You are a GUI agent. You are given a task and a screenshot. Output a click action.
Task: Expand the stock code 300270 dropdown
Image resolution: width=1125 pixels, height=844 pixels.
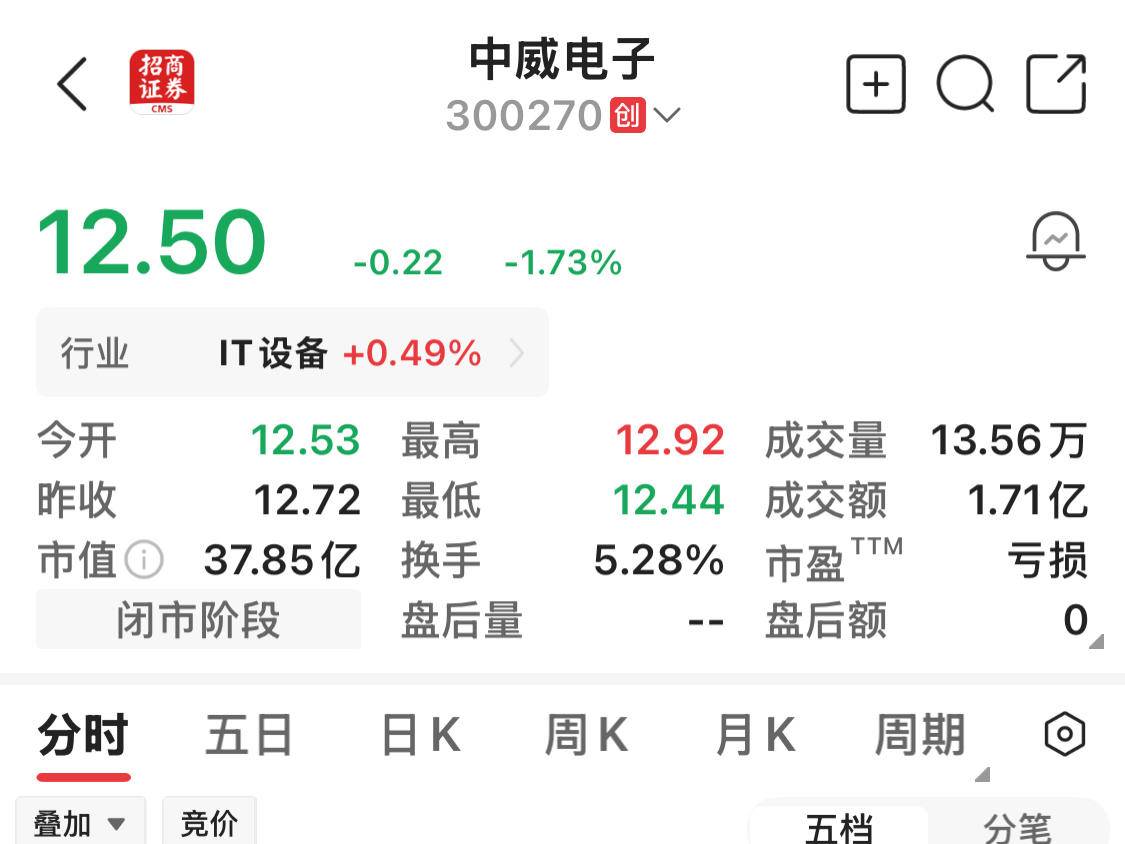coord(665,116)
